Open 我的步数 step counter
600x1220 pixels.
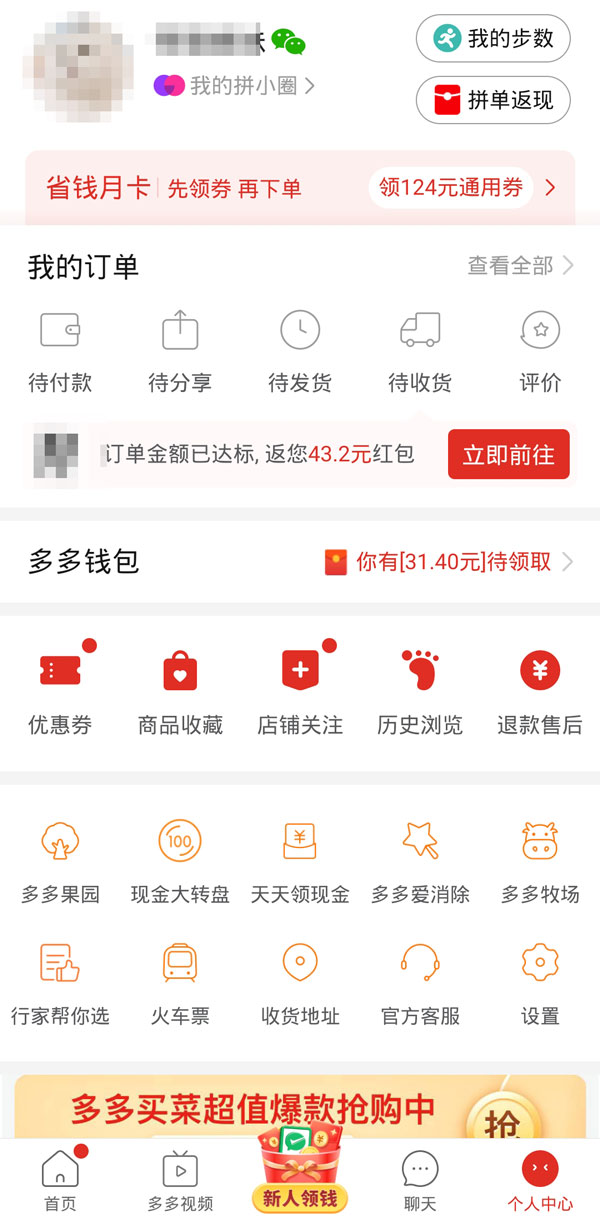point(493,39)
